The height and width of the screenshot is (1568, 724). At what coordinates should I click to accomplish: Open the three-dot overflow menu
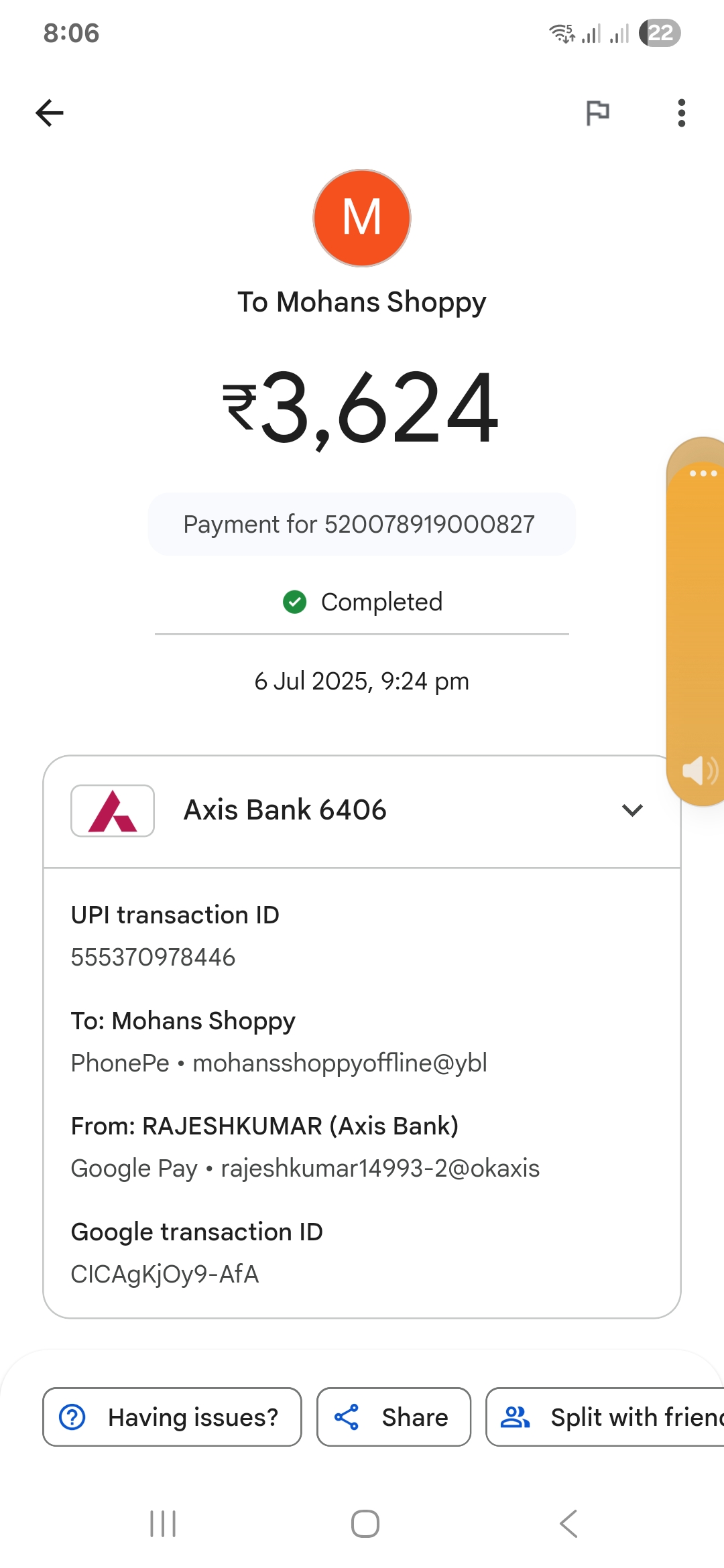pyautogui.click(x=681, y=113)
